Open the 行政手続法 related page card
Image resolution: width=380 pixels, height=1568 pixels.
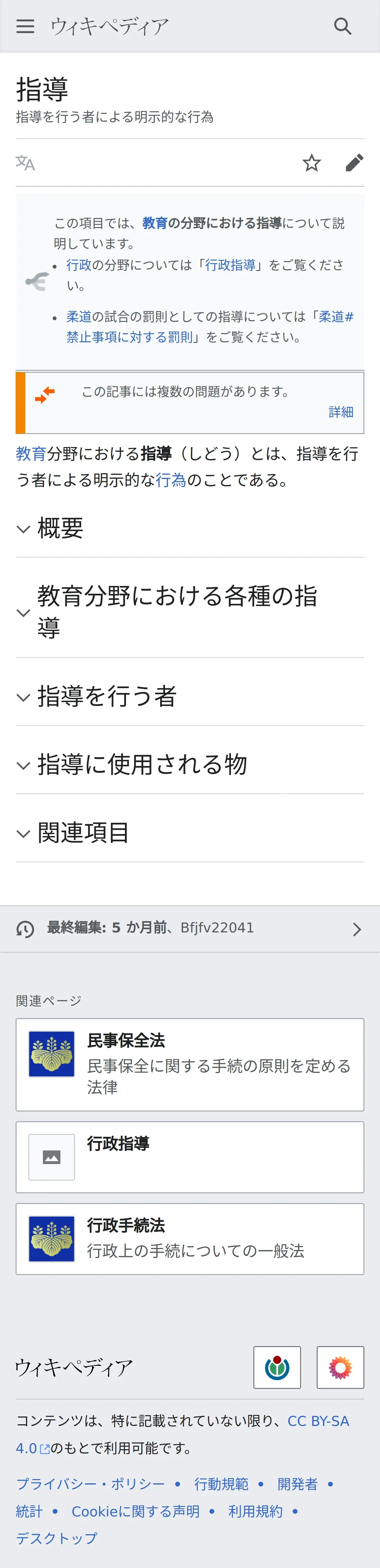(x=190, y=1238)
